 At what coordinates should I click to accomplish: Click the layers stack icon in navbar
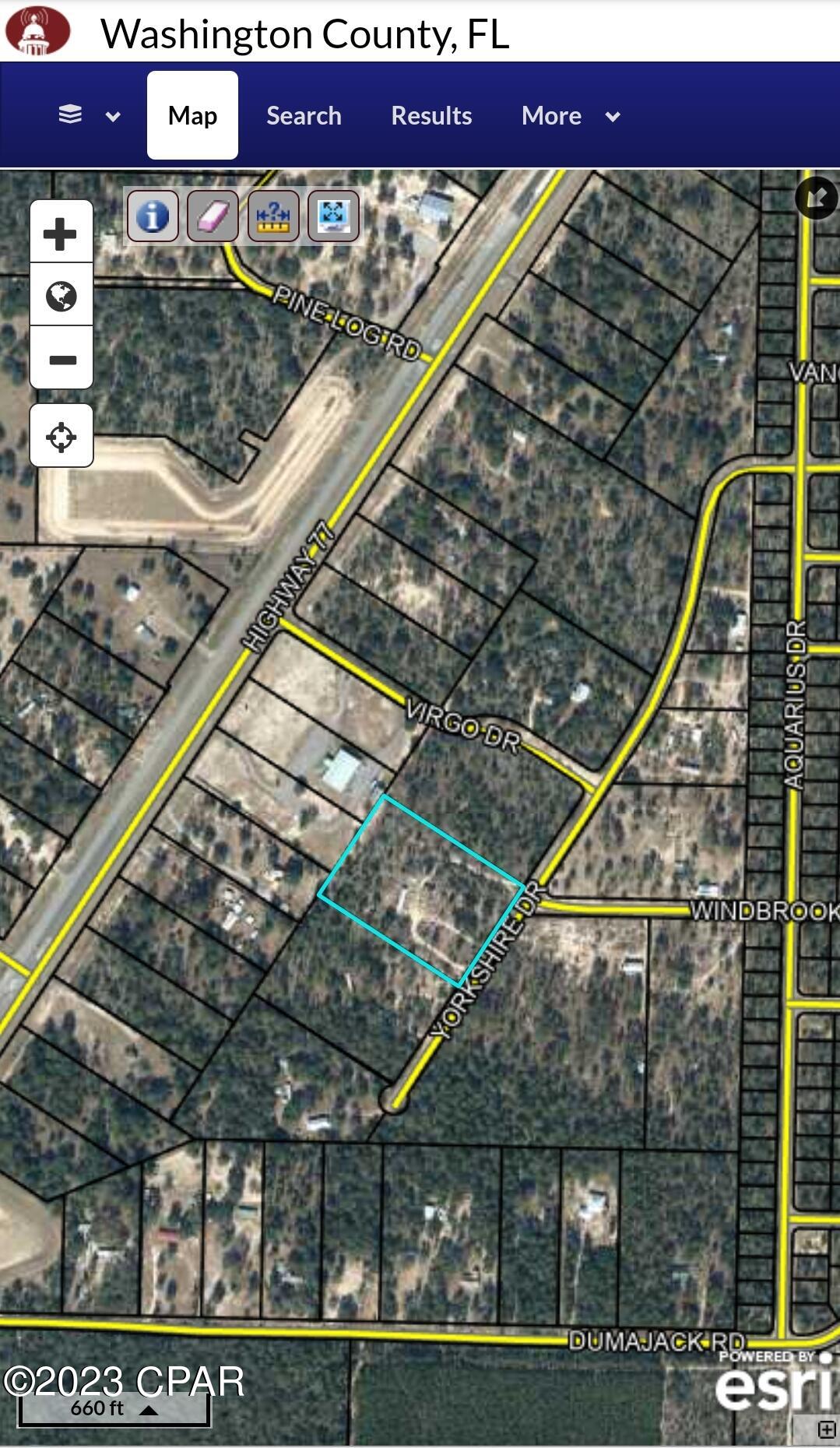(x=71, y=114)
